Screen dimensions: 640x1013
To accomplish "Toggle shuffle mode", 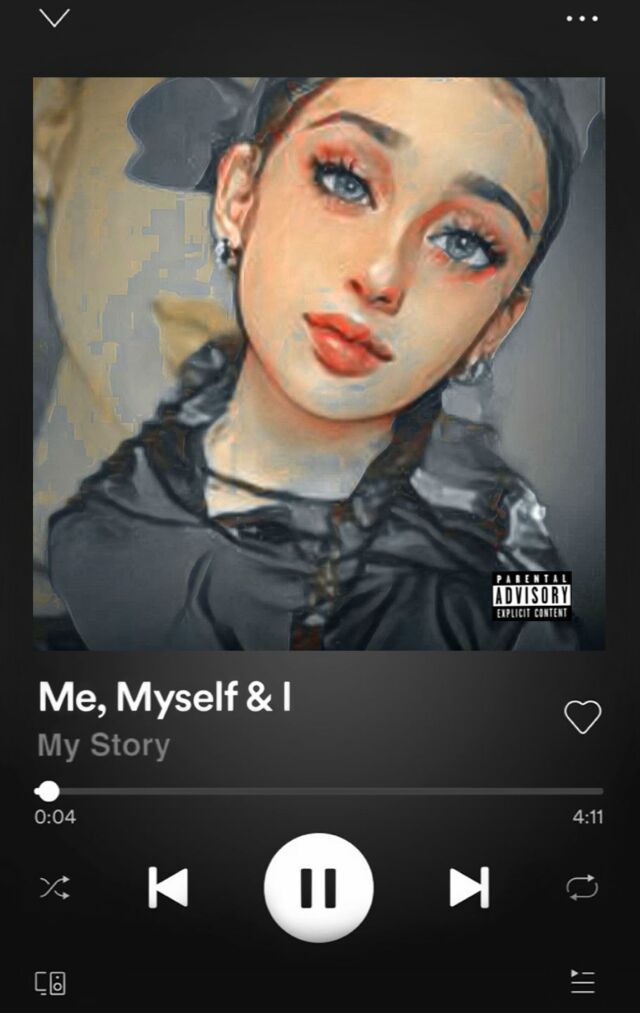I will click(54, 887).
